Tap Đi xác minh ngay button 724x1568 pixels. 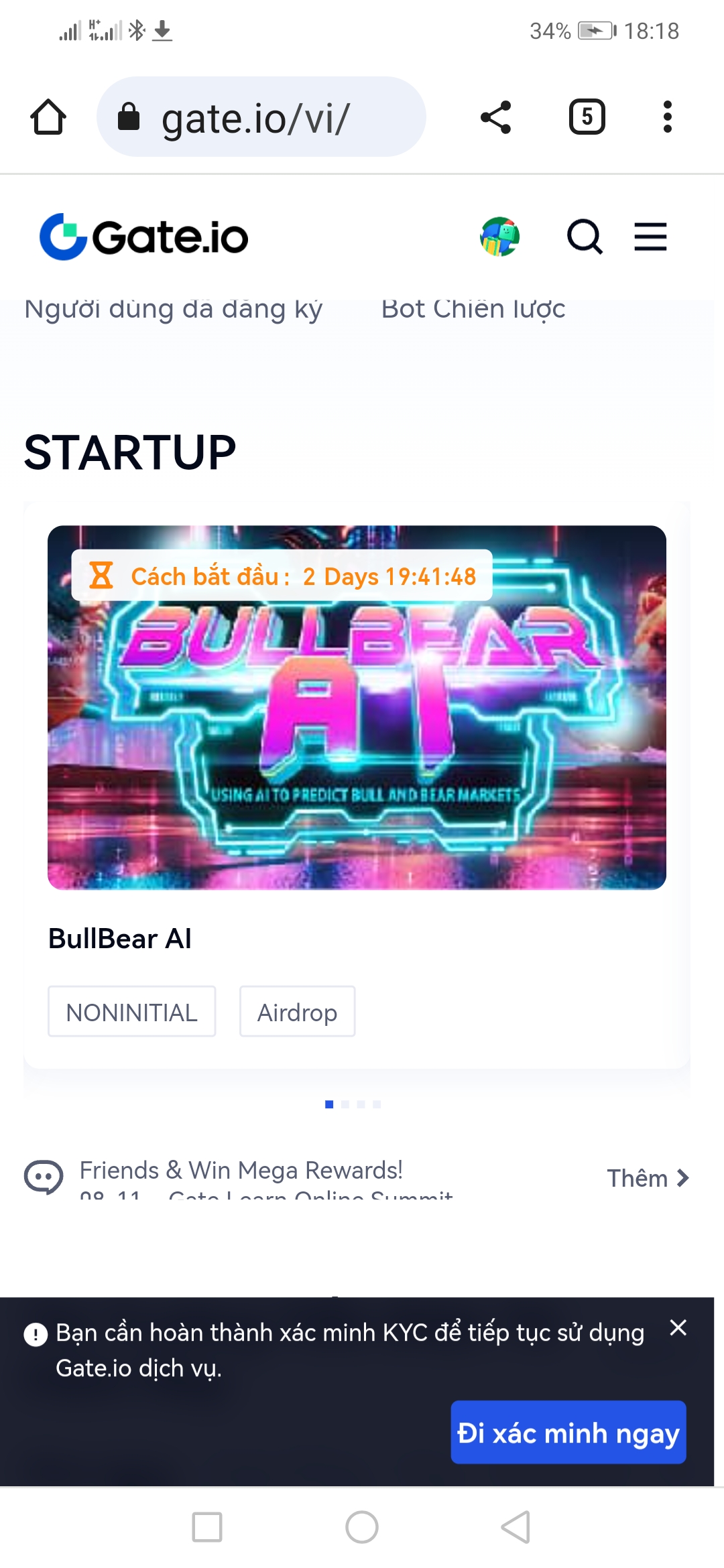click(568, 1432)
